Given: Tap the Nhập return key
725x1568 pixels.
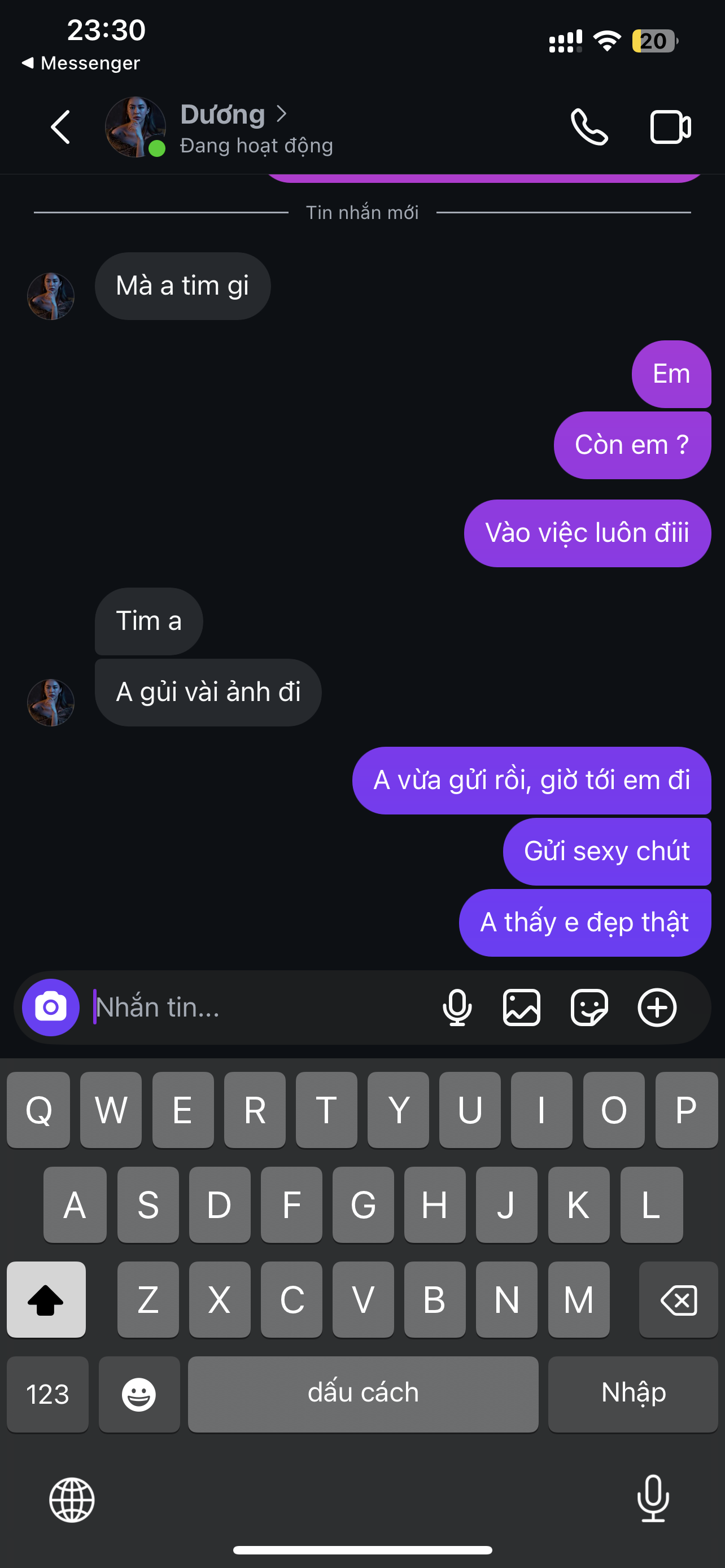Looking at the screenshot, I should click(633, 1394).
